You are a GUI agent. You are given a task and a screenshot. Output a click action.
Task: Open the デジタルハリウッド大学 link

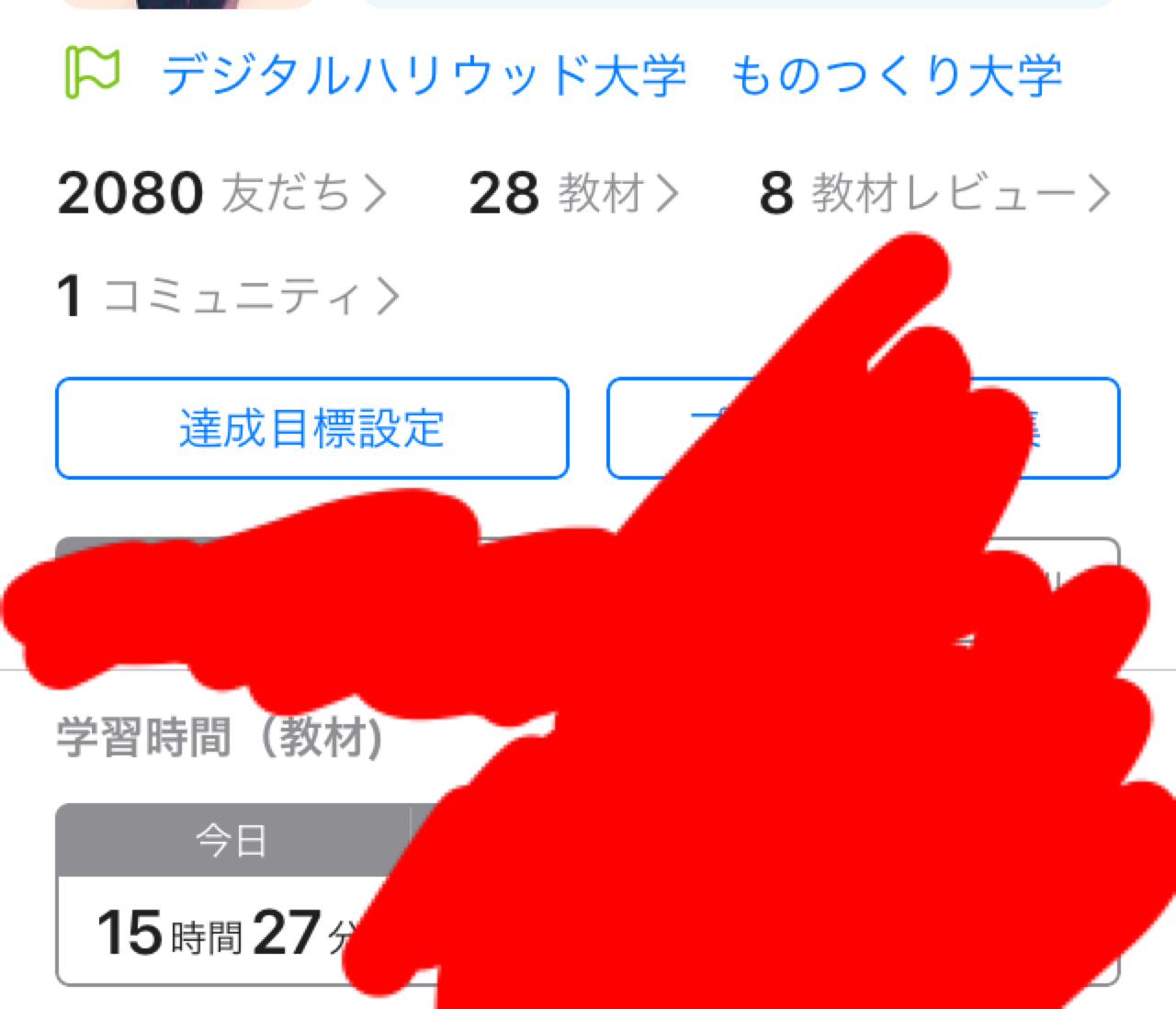tap(424, 75)
